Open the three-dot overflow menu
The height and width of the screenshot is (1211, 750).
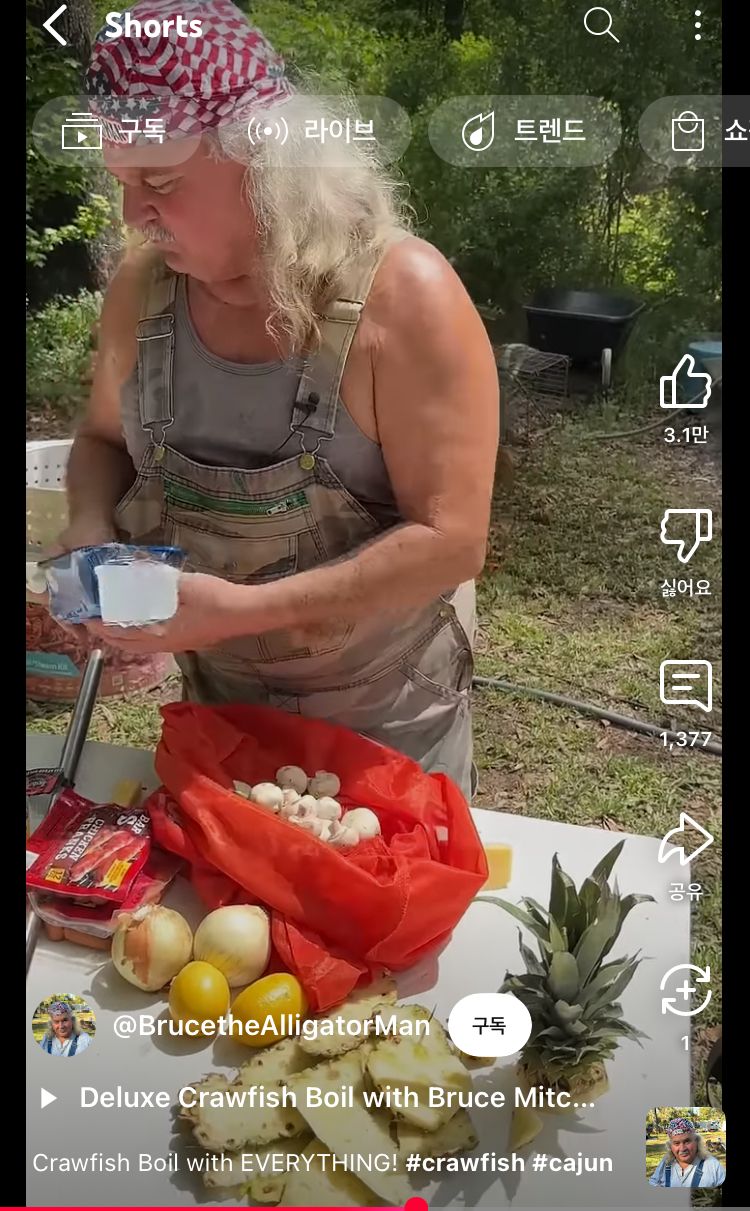tap(697, 25)
